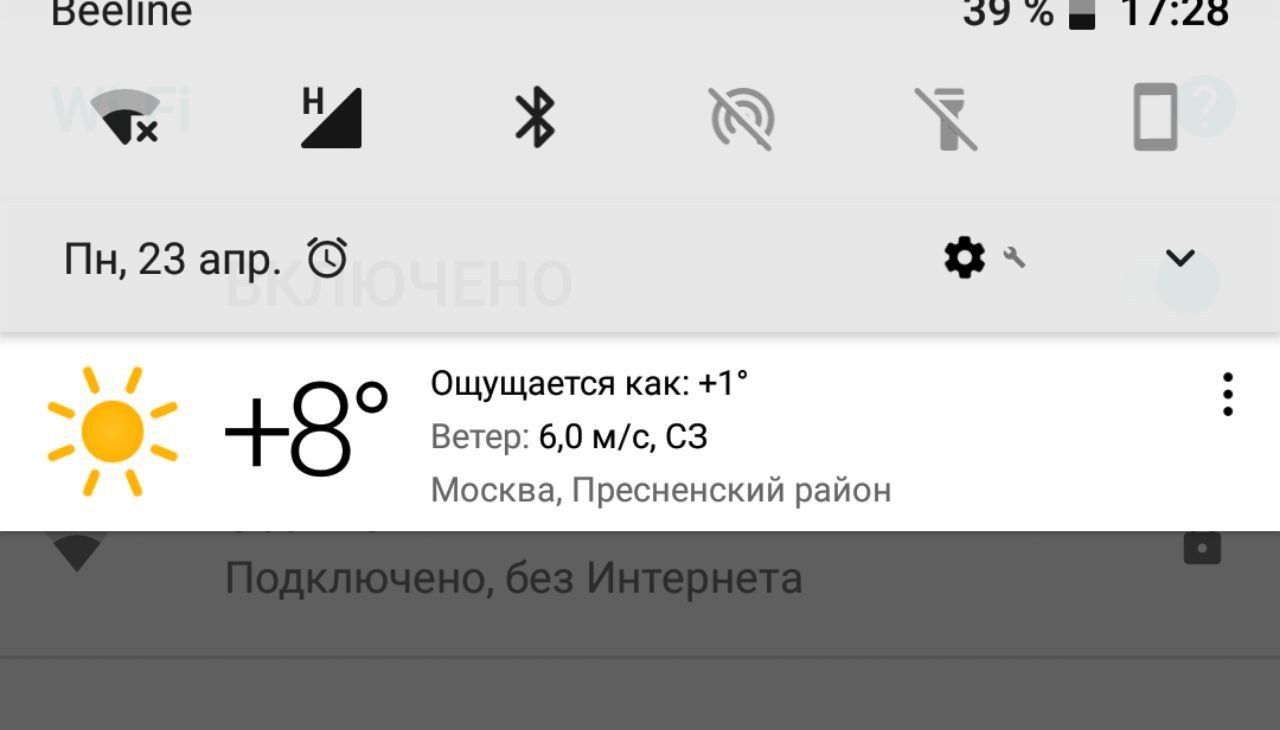This screenshot has height=730, width=1280.
Task: Toggle the auto-rotate screen tile
Action: pyautogui.click(x=1154, y=117)
